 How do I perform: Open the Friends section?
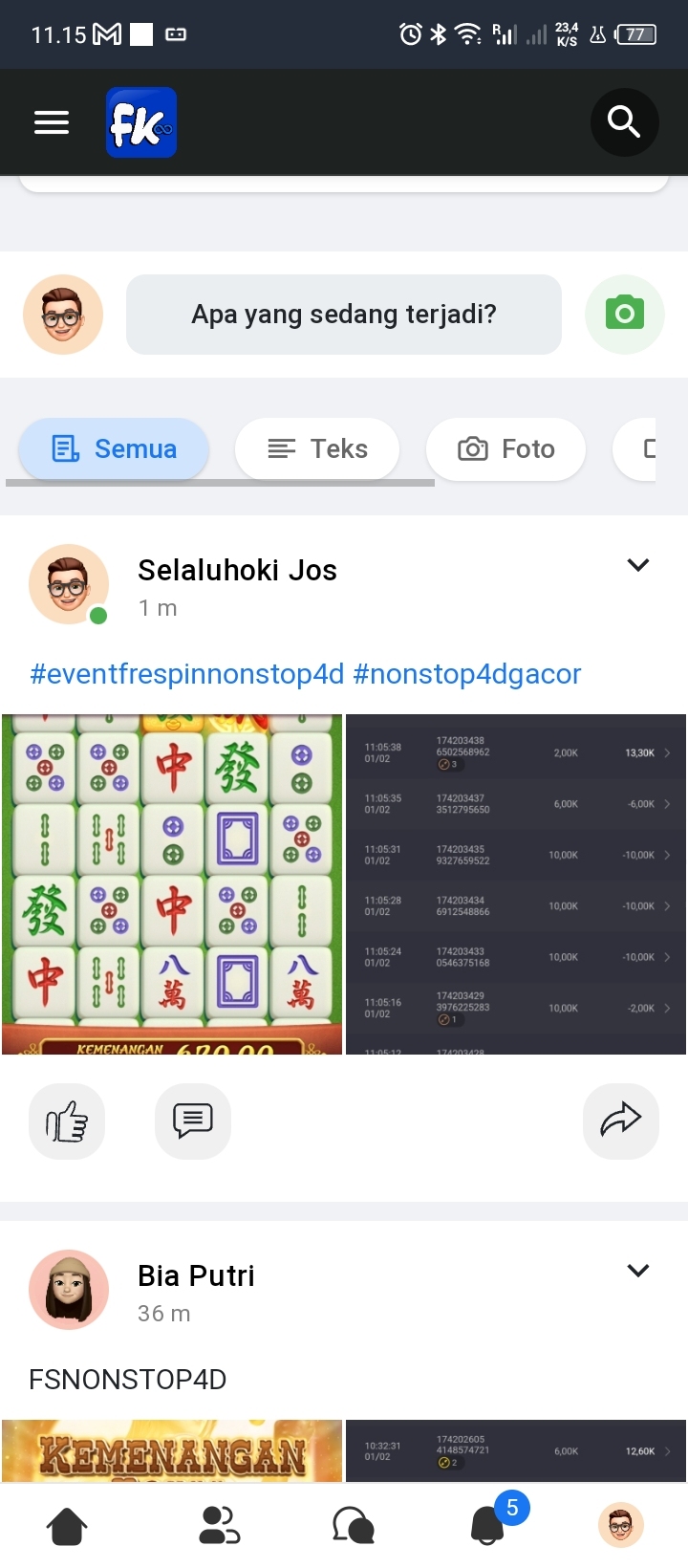(x=219, y=1524)
